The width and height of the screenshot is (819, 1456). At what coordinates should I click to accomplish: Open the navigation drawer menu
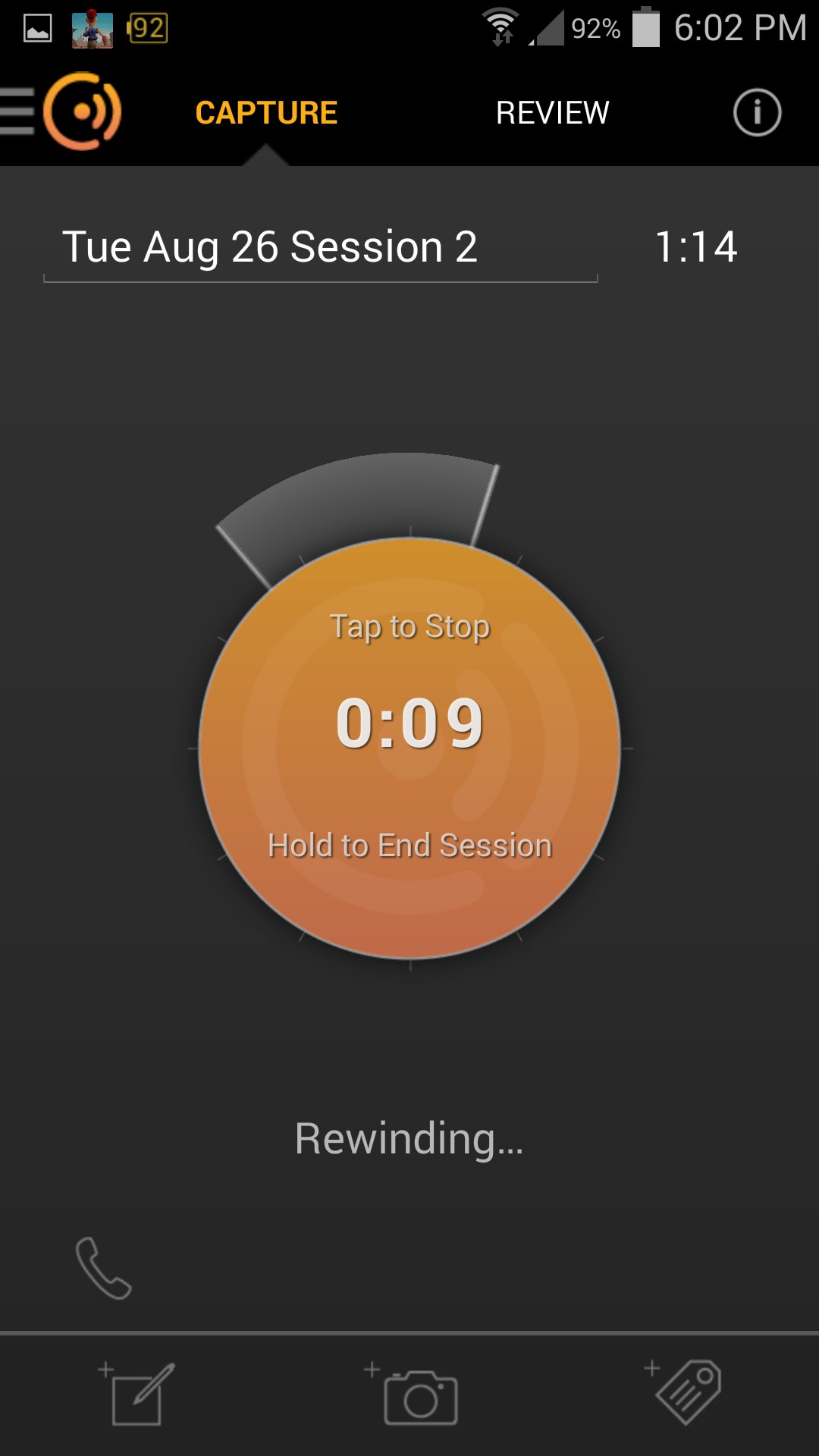[18, 111]
